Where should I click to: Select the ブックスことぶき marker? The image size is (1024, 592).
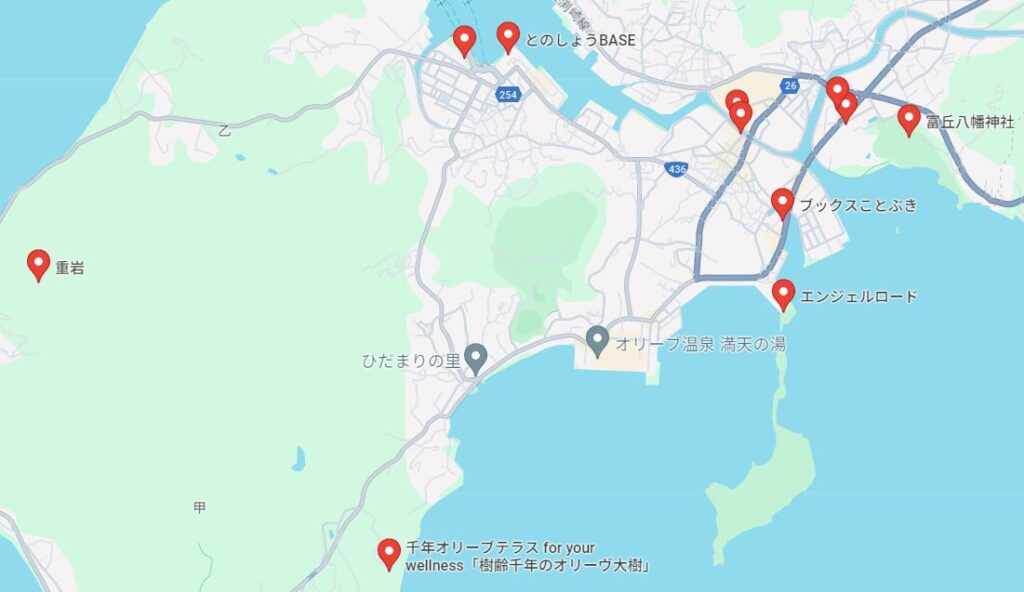pyautogui.click(x=783, y=203)
